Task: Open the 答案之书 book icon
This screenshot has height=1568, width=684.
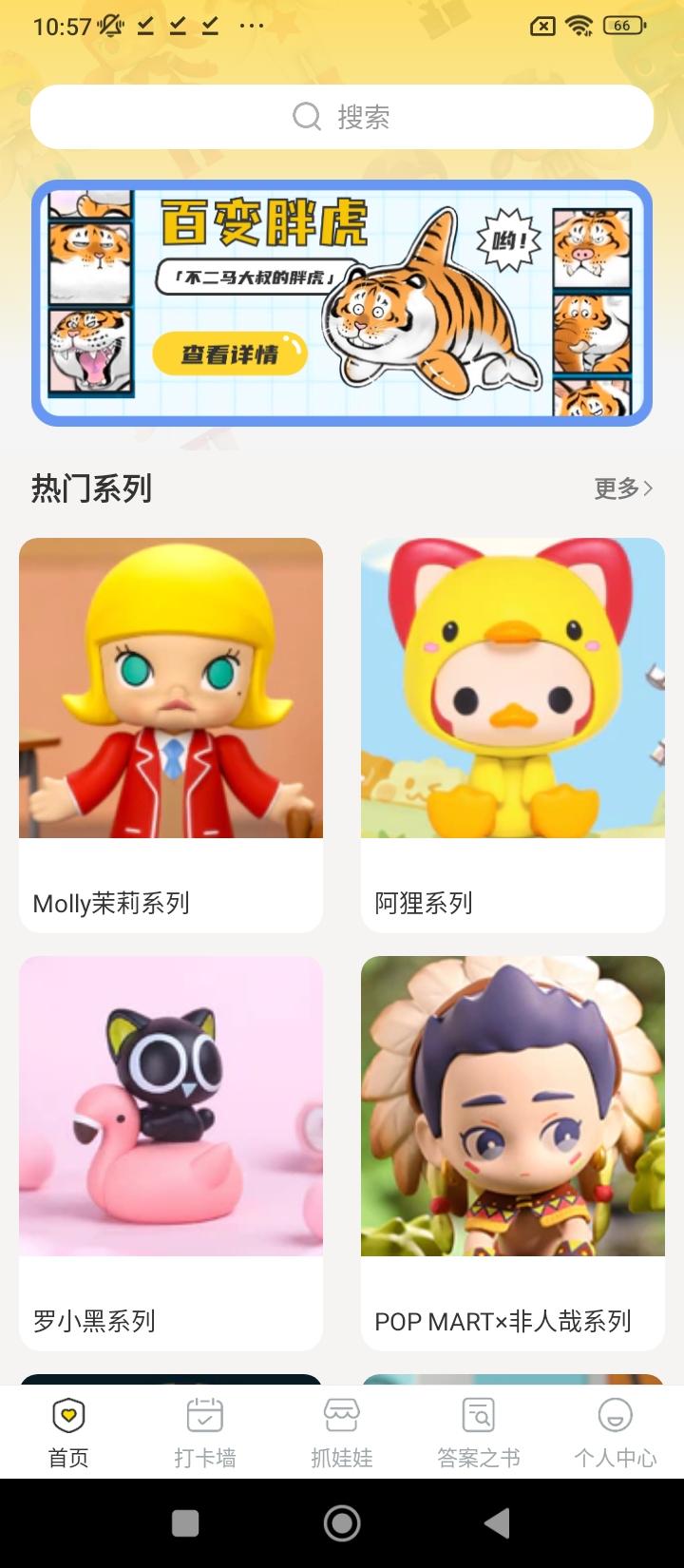Action: click(x=478, y=1416)
